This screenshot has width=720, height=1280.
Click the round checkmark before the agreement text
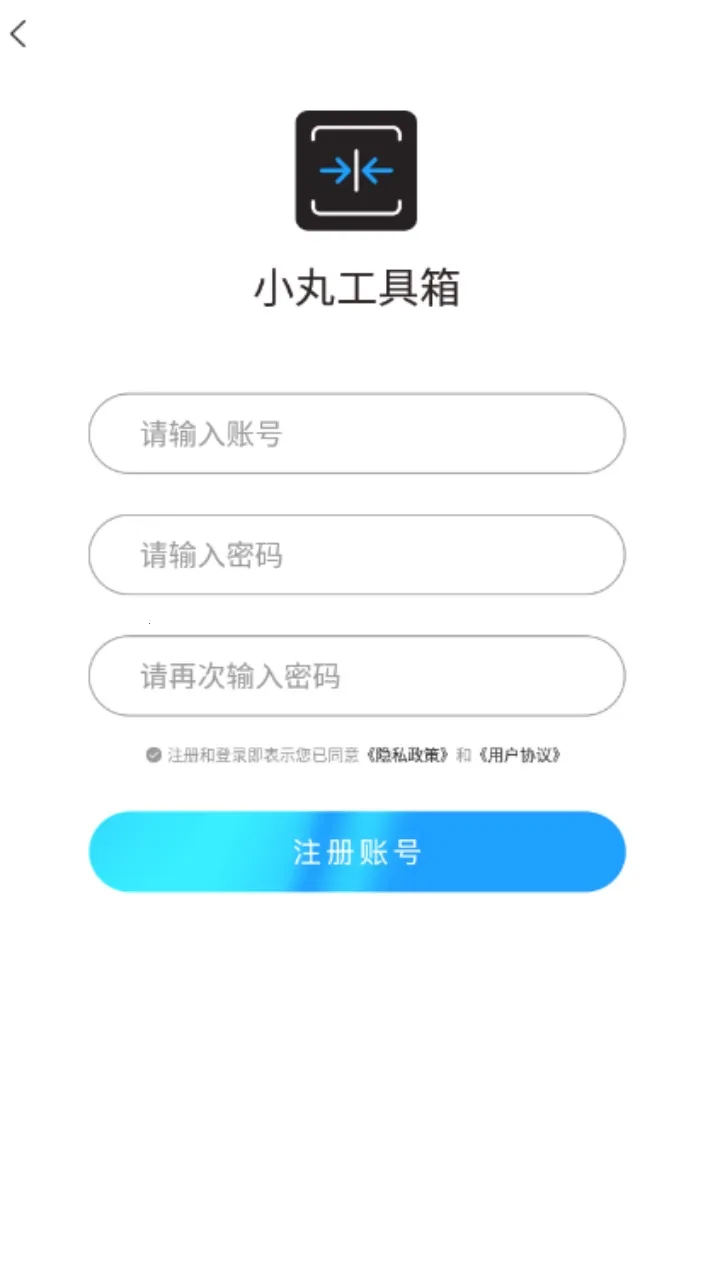[x=153, y=755]
